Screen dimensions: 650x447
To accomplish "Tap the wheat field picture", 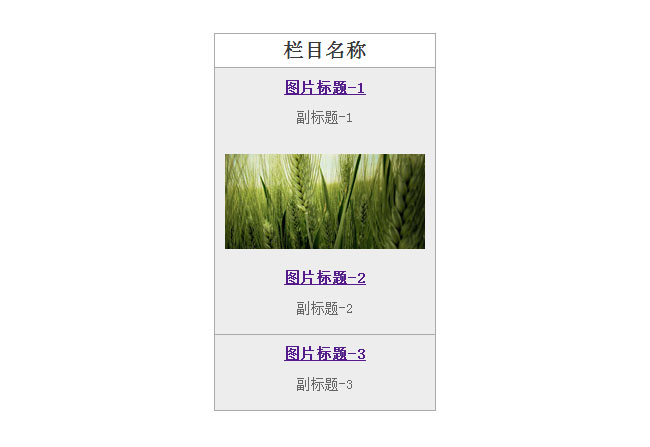I will (x=325, y=201).
